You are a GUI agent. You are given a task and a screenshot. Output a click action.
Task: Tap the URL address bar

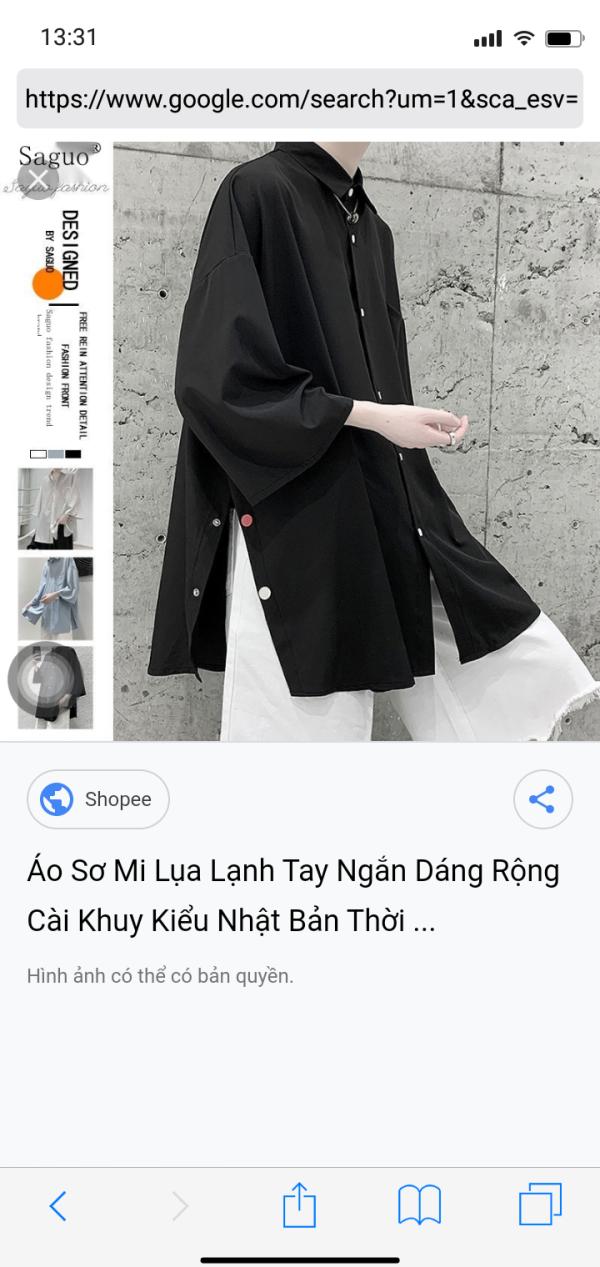tap(300, 98)
